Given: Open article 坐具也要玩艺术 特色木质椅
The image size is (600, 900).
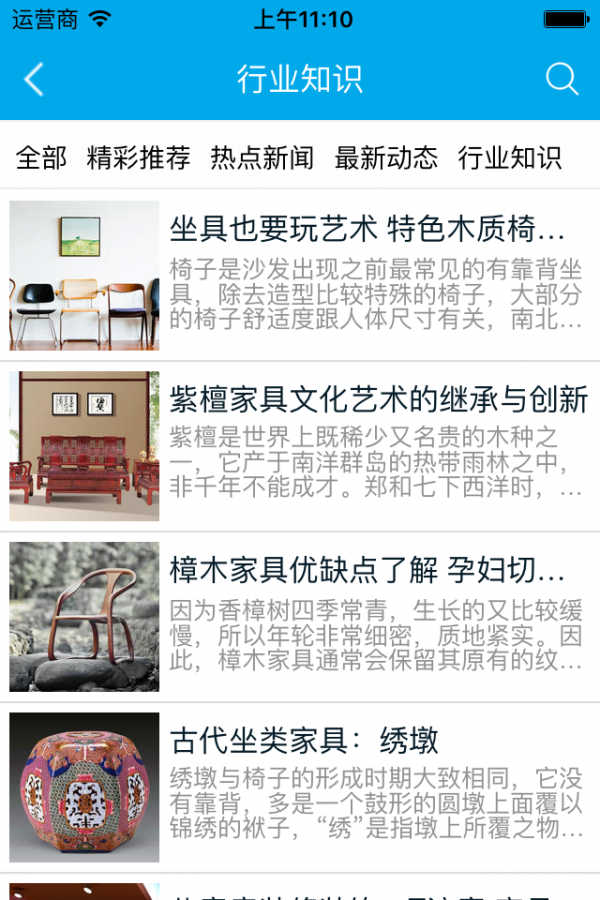Looking at the screenshot, I should click(x=367, y=232).
